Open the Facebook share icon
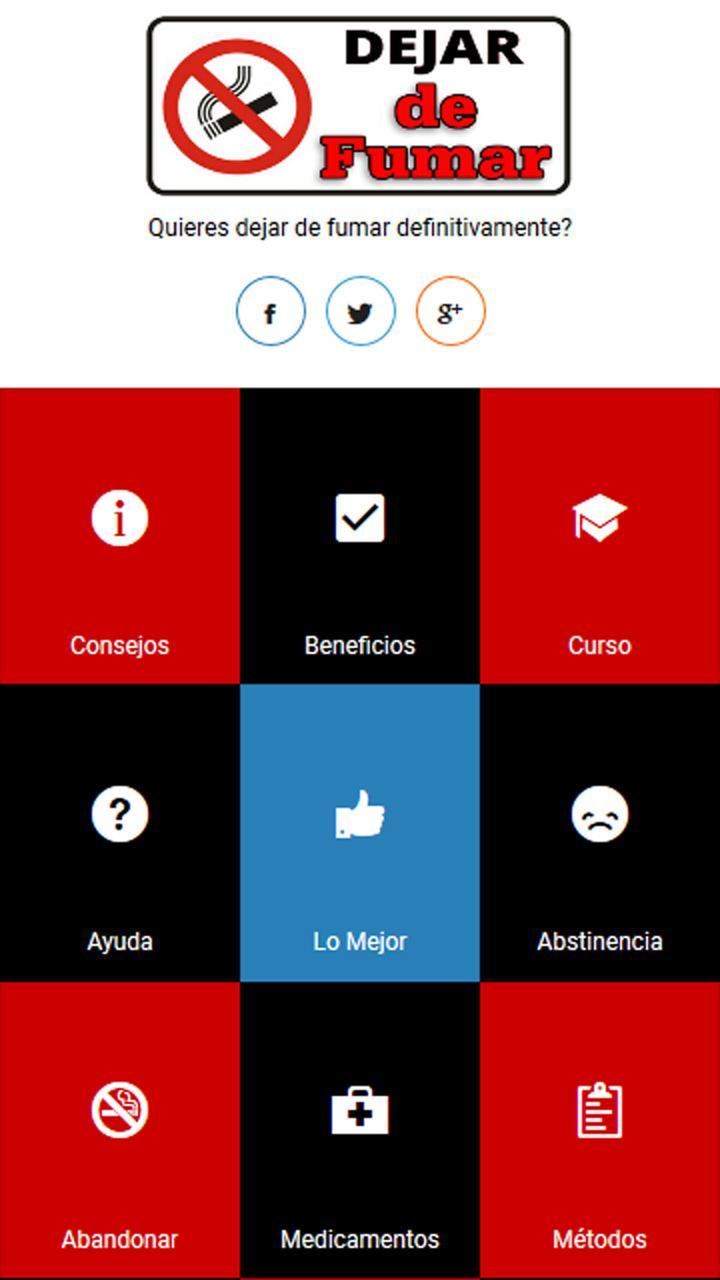Screen dimensions: 720x1280 270,312
